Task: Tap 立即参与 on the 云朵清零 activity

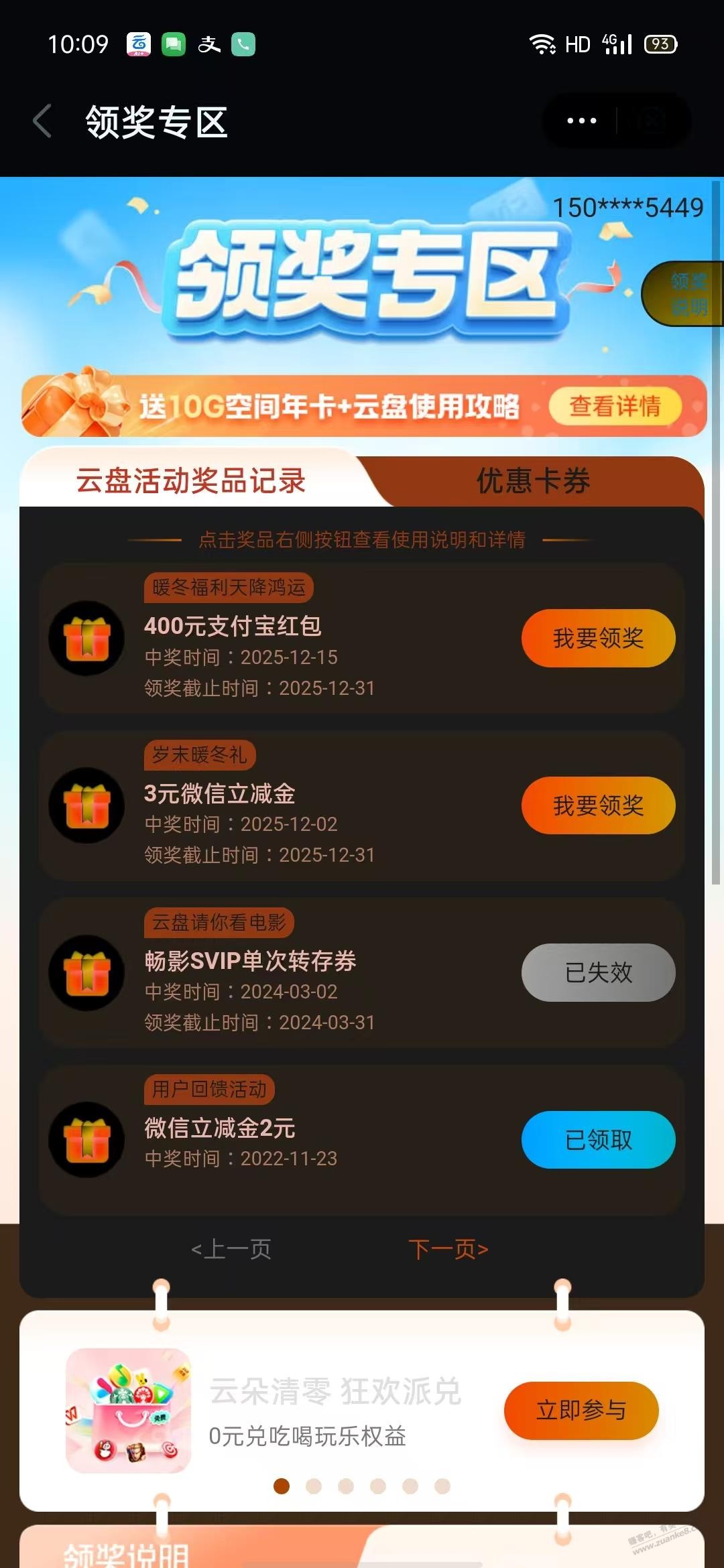Action: tap(581, 1410)
